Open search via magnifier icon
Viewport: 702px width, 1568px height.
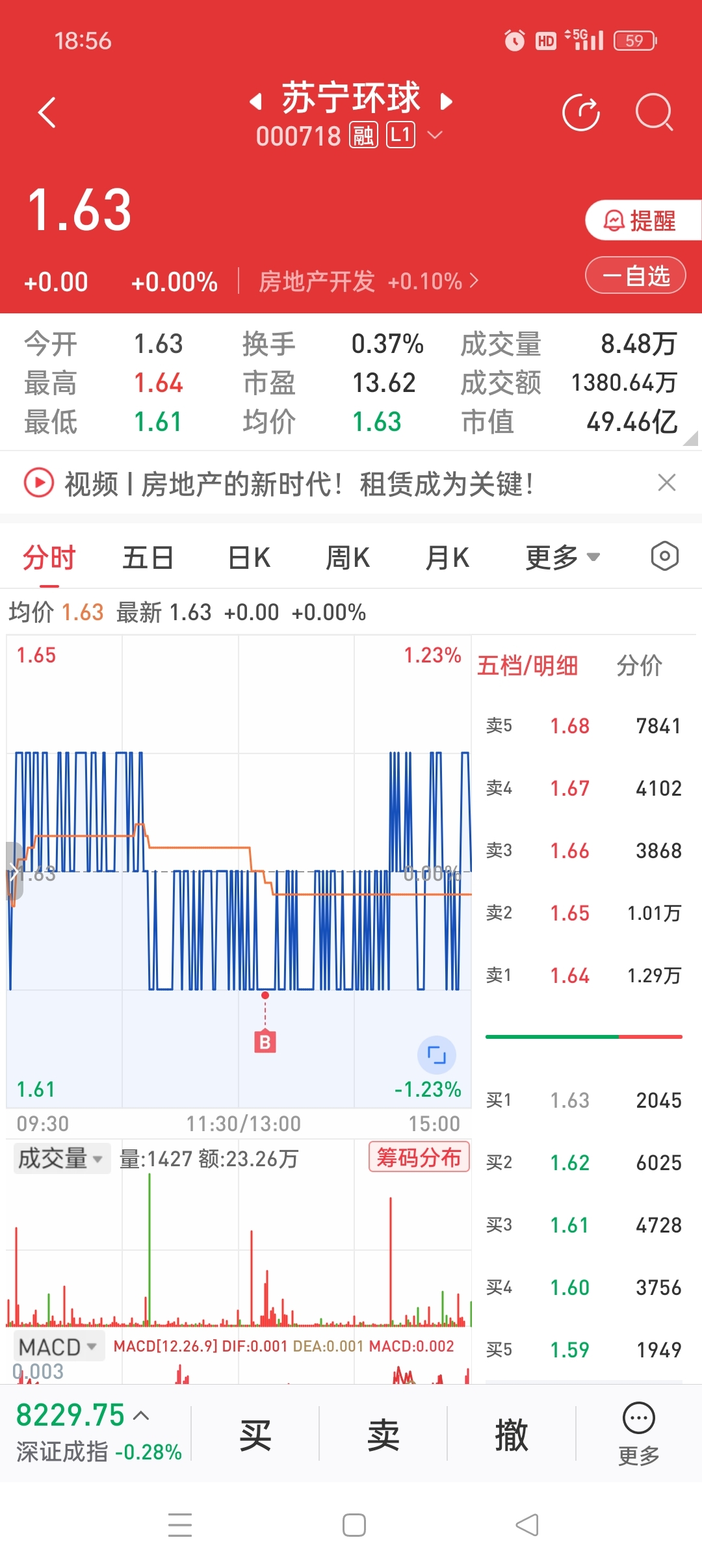653,112
